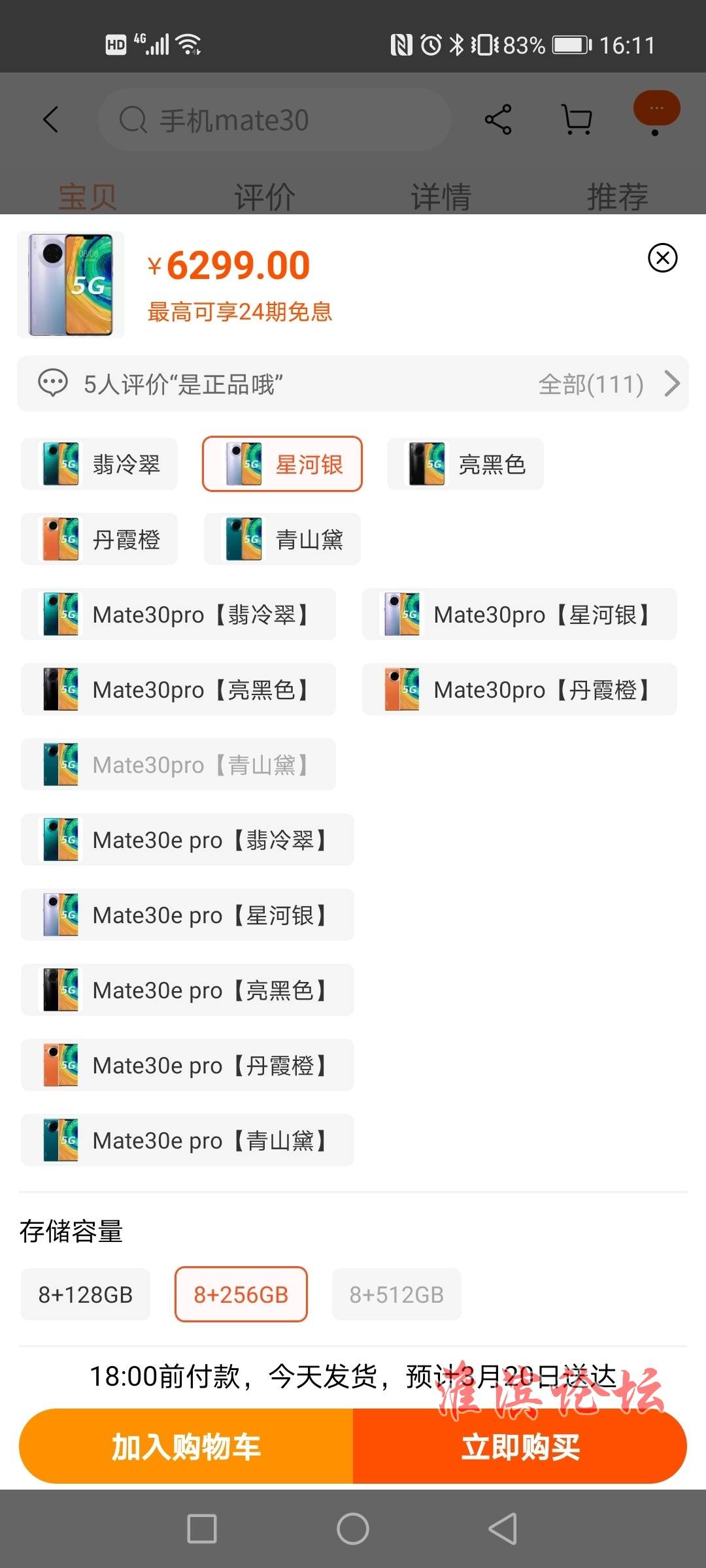Tap 加入购物车 to add to cart
706x1568 pixels.
point(186,1446)
